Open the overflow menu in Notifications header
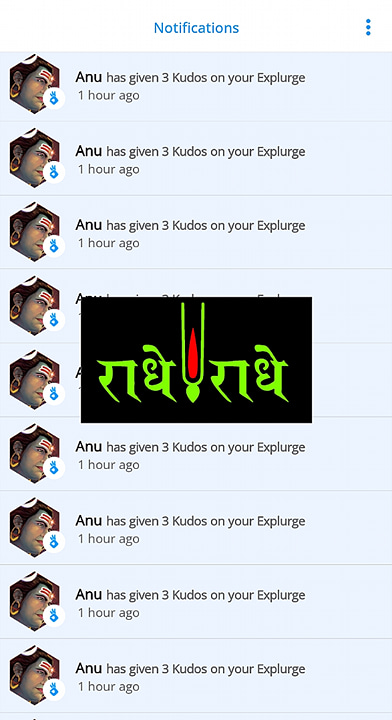 coord(368,28)
